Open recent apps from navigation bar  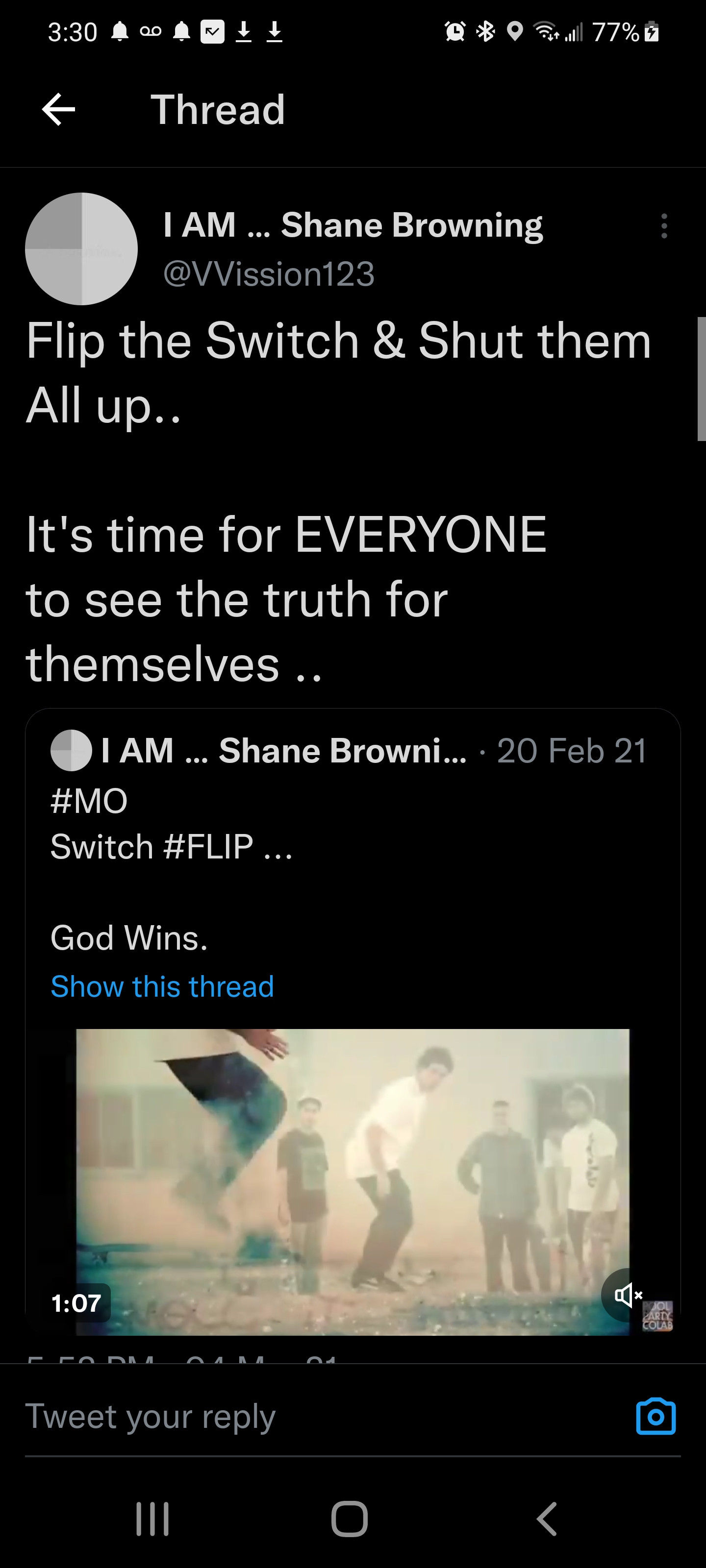(x=152, y=1519)
